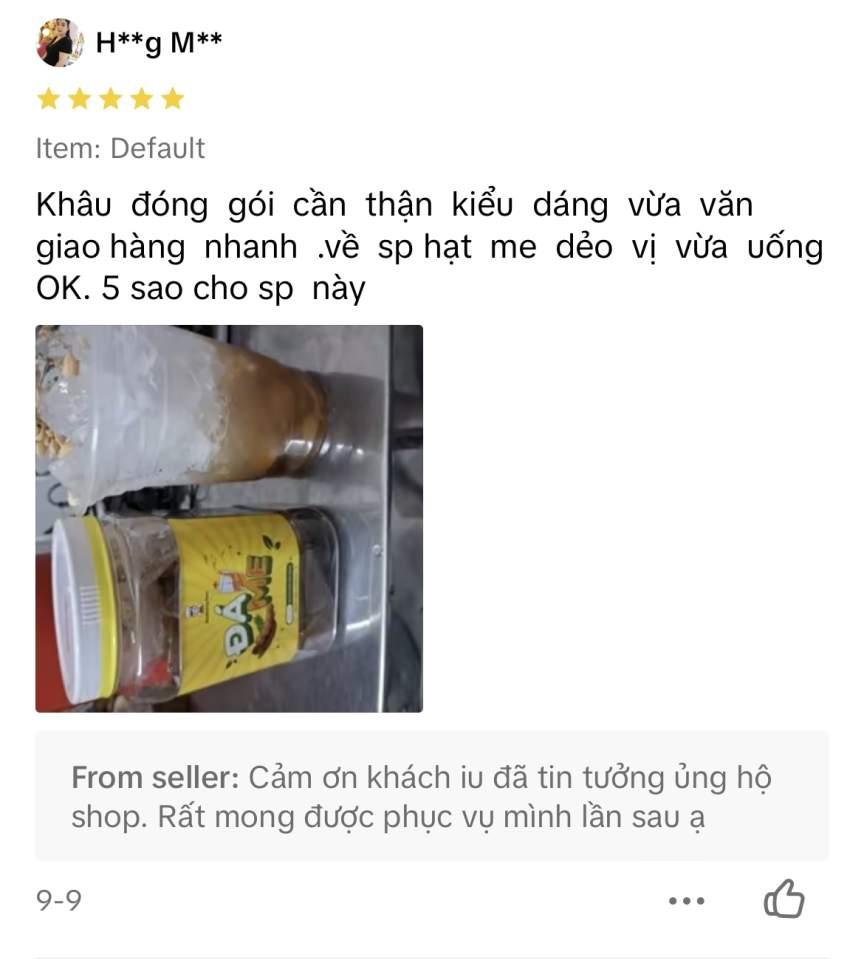The image size is (864, 960).
Task: Tap the reviewer avatar of H**g M**
Action: pos(59,42)
